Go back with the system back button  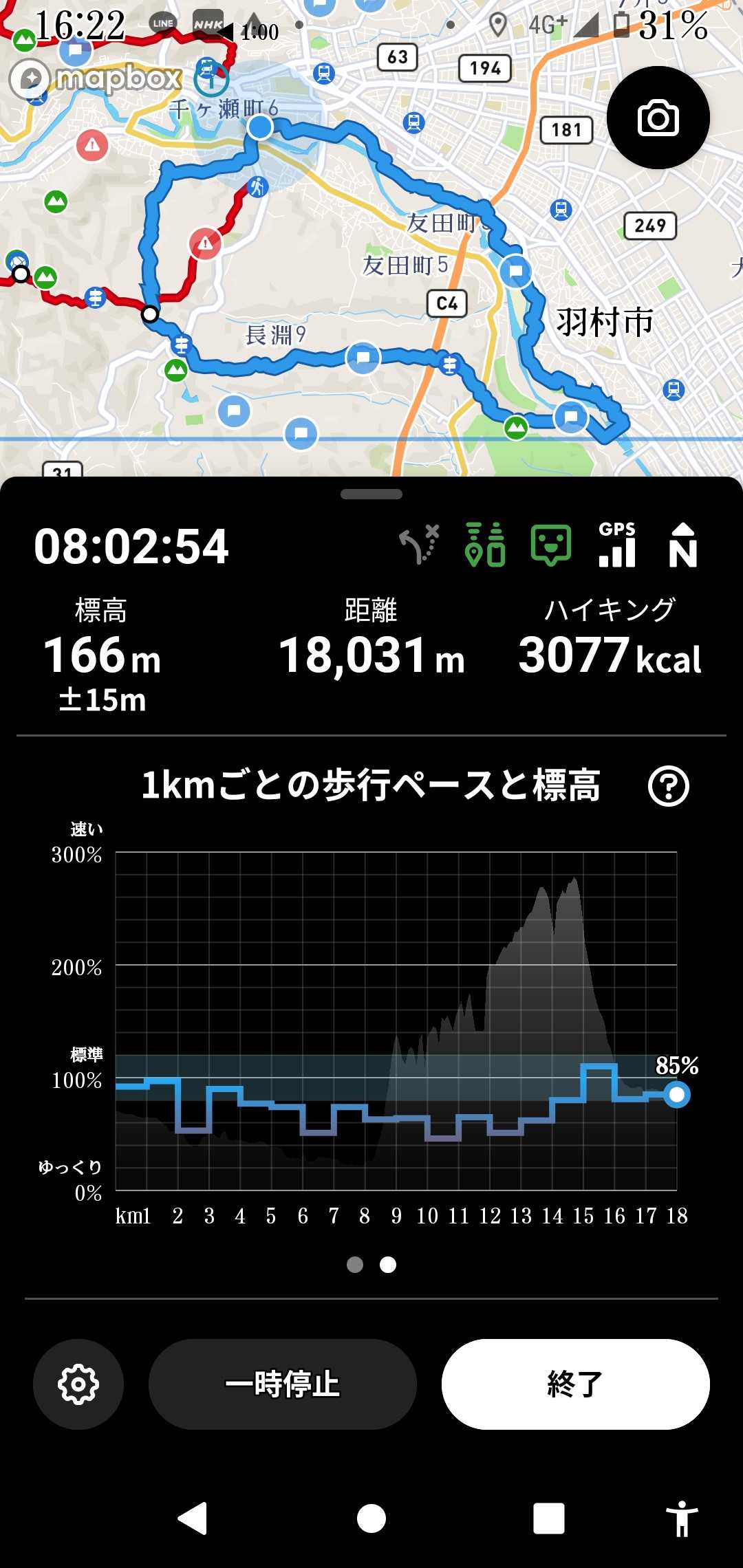[x=193, y=1518]
